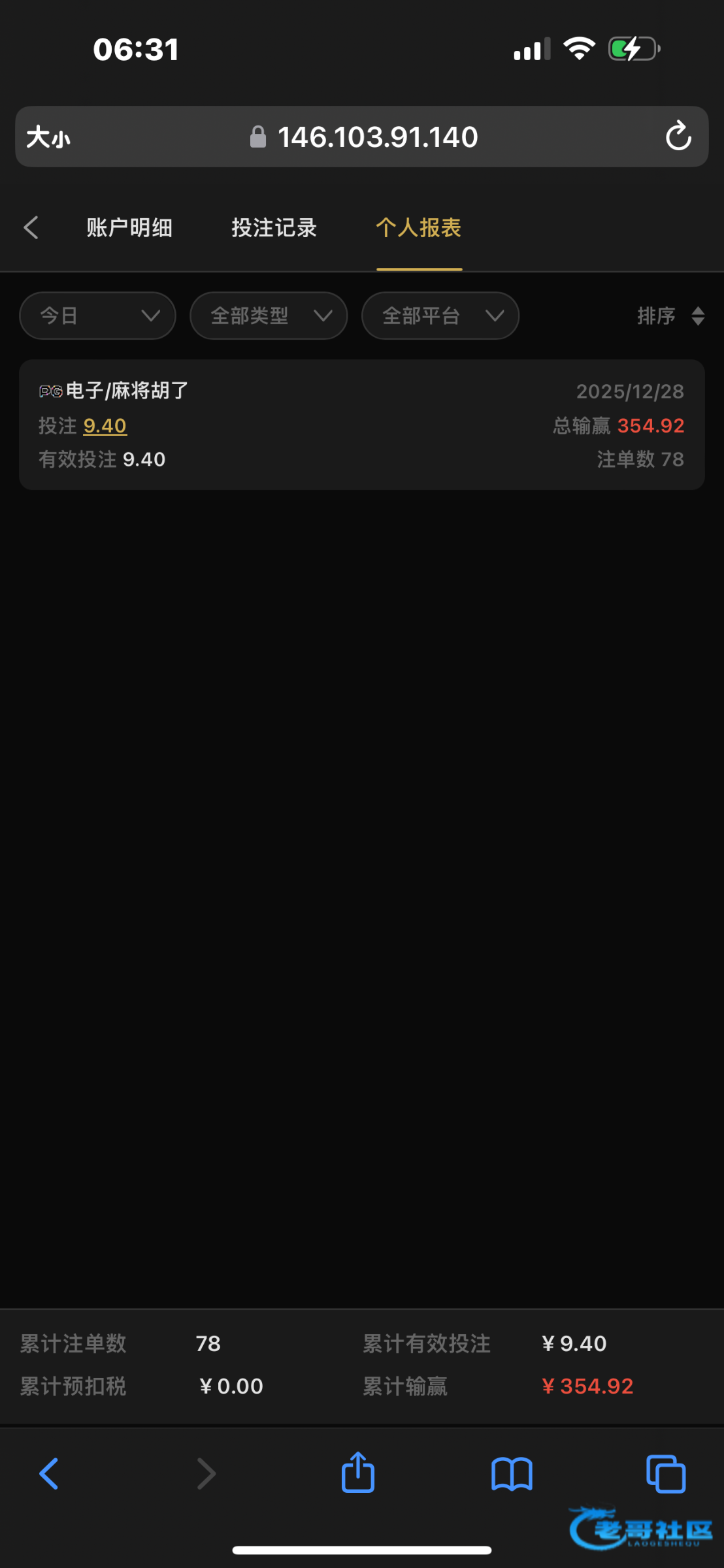Expand the 今日 date dropdown
The height and width of the screenshot is (1568, 724).
click(x=98, y=316)
